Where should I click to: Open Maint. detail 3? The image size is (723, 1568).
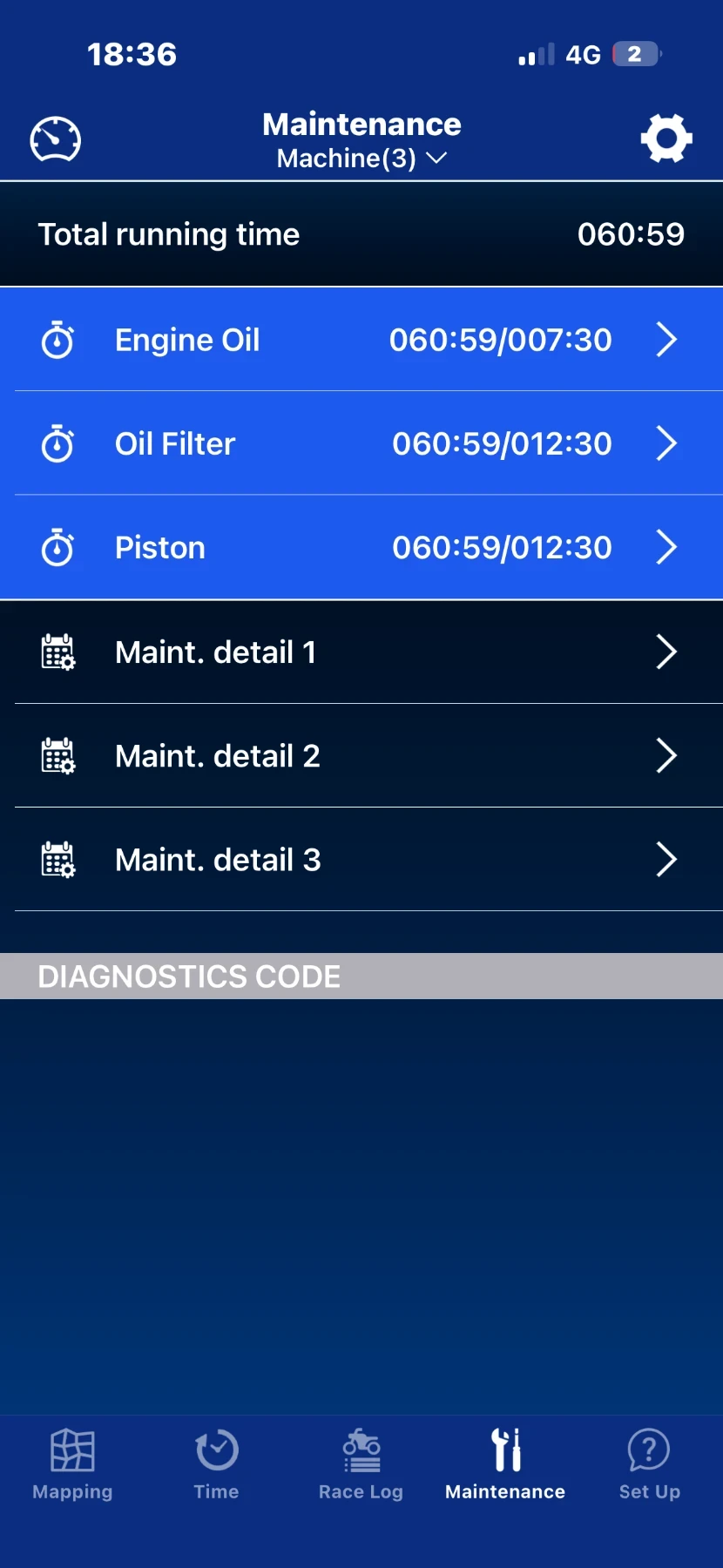[x=361, y=860]
